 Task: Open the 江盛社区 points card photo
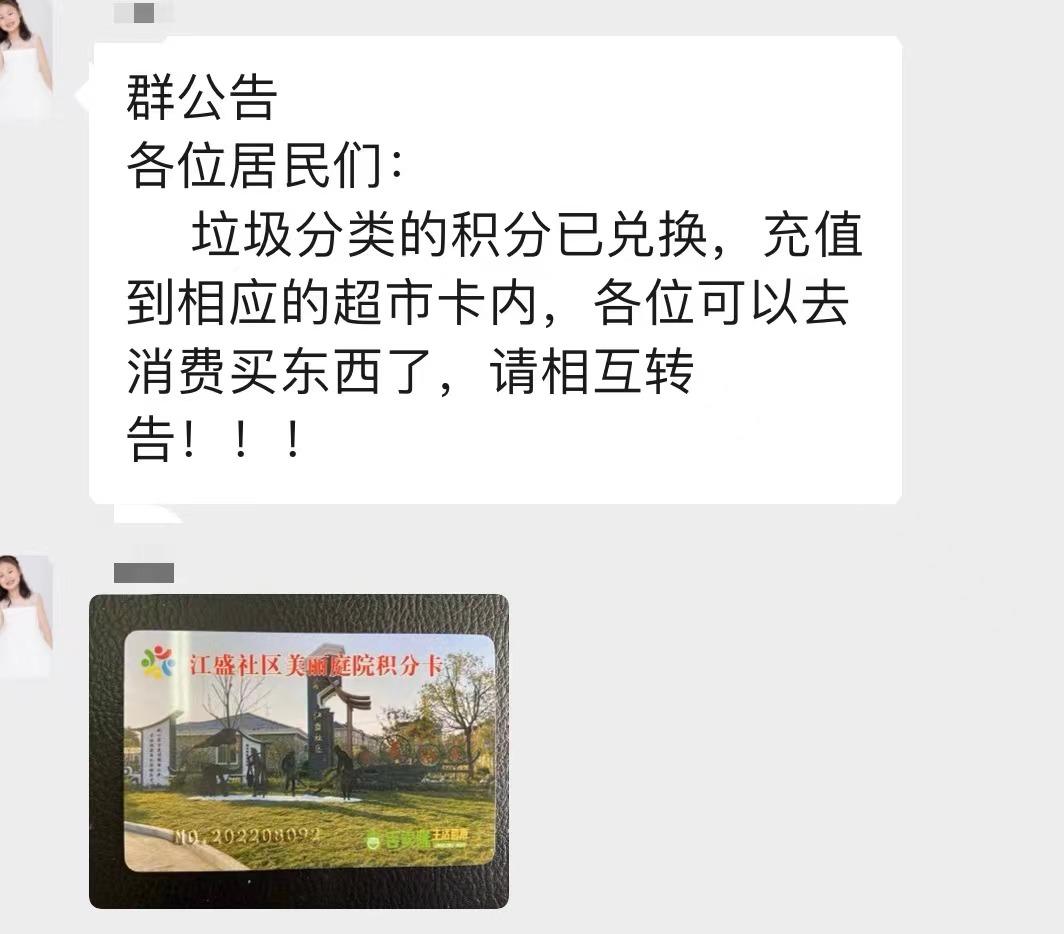298,750
